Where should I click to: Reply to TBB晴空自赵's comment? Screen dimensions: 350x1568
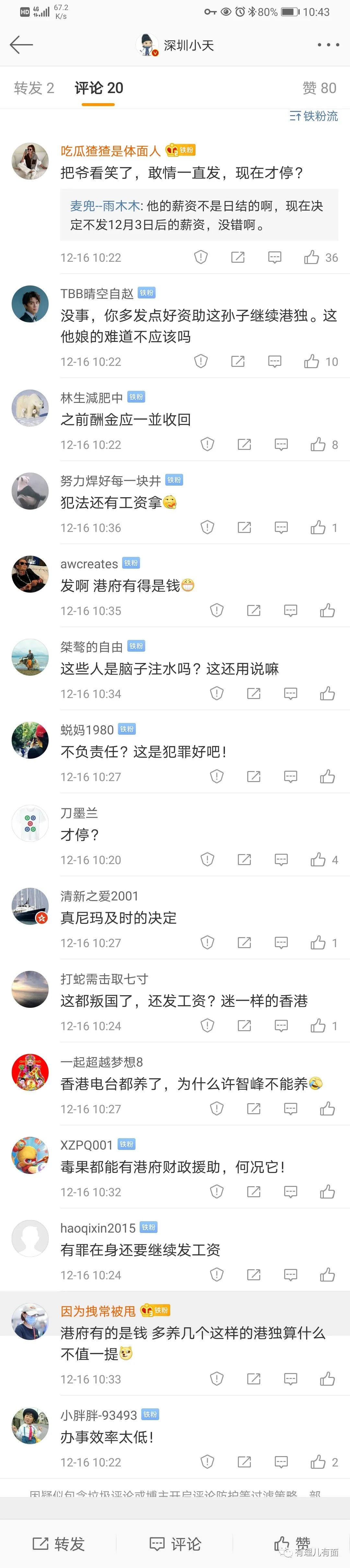(275, 362)
